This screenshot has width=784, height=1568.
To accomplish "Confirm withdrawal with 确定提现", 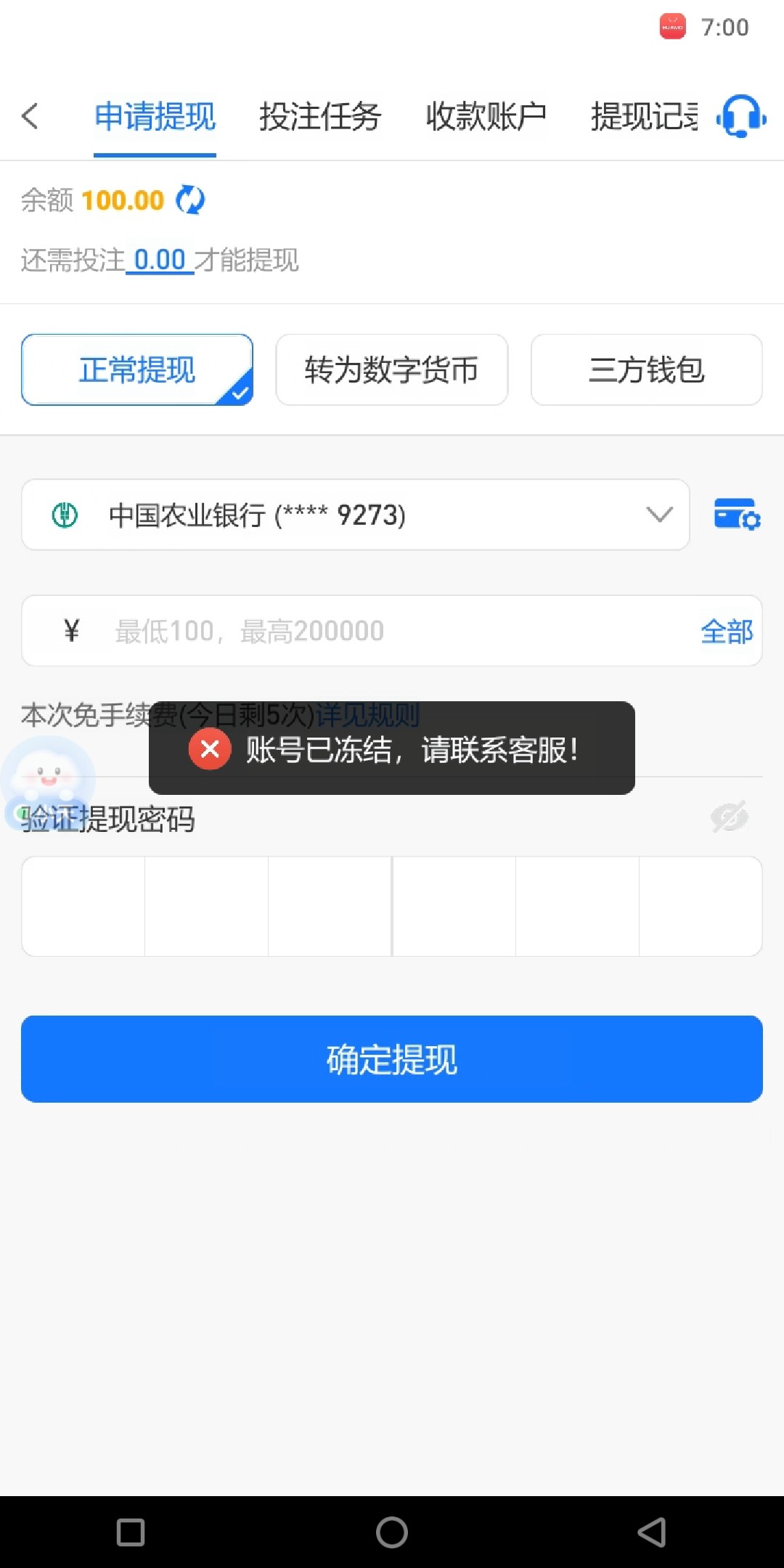I will pyautogui.click(x=391, y=1059).
